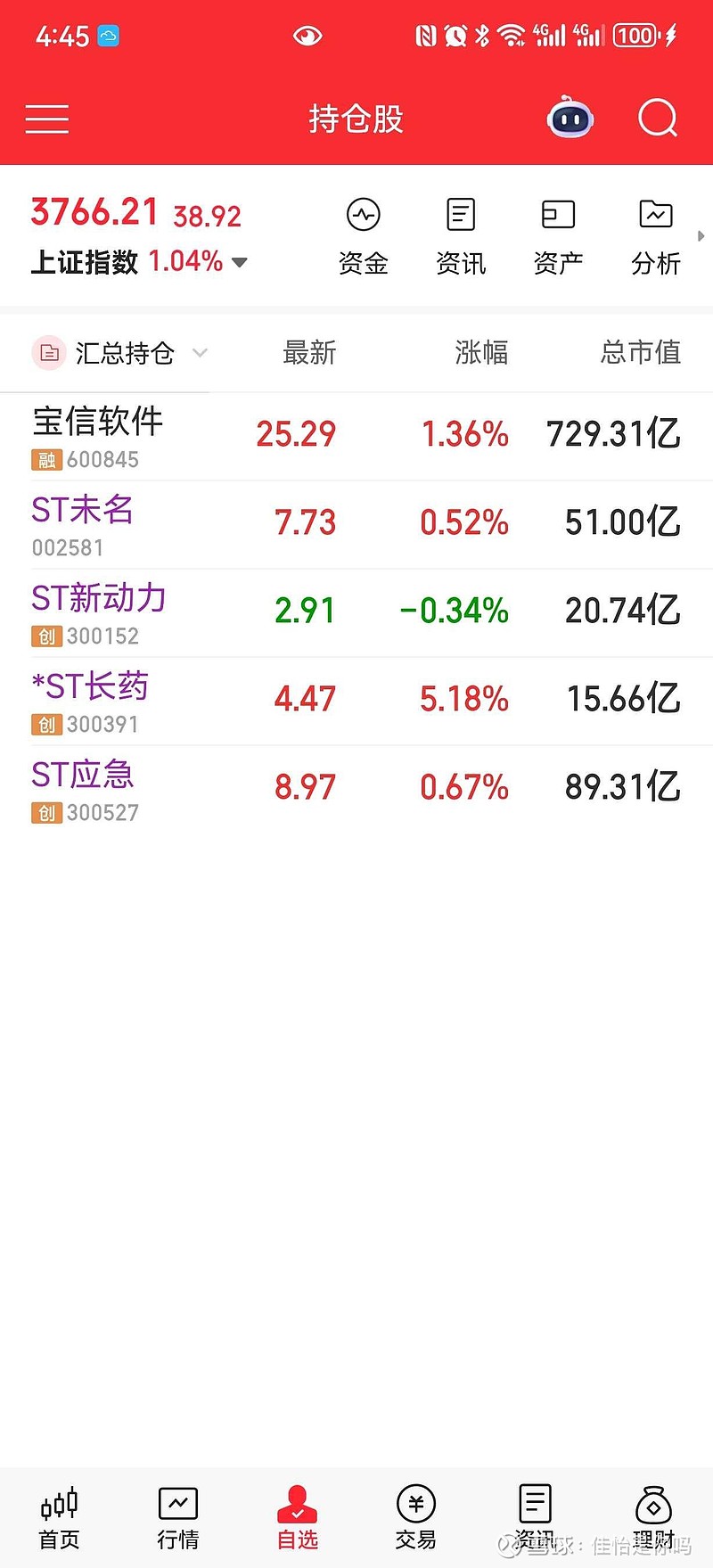713x1568 pixels.
Task: Open the hamburger drawer menu
Action: click(x=47, y=119)
